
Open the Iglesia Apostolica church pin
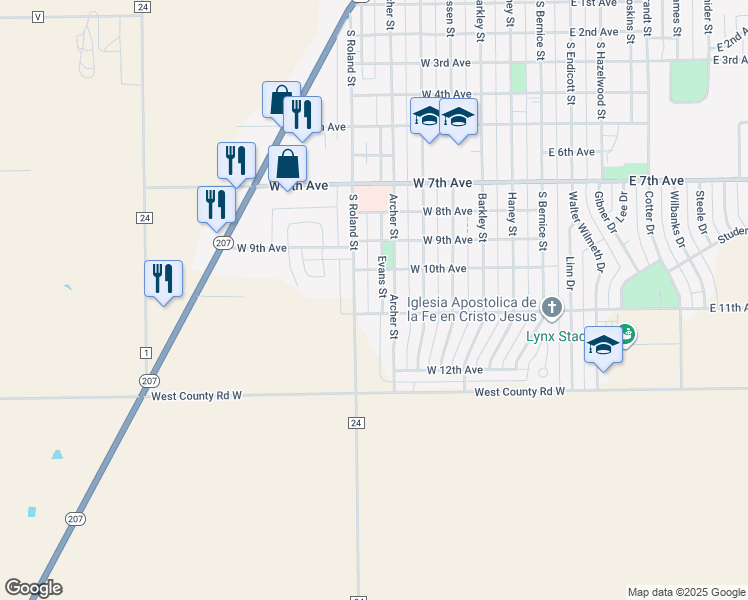(x=552, y=307)
